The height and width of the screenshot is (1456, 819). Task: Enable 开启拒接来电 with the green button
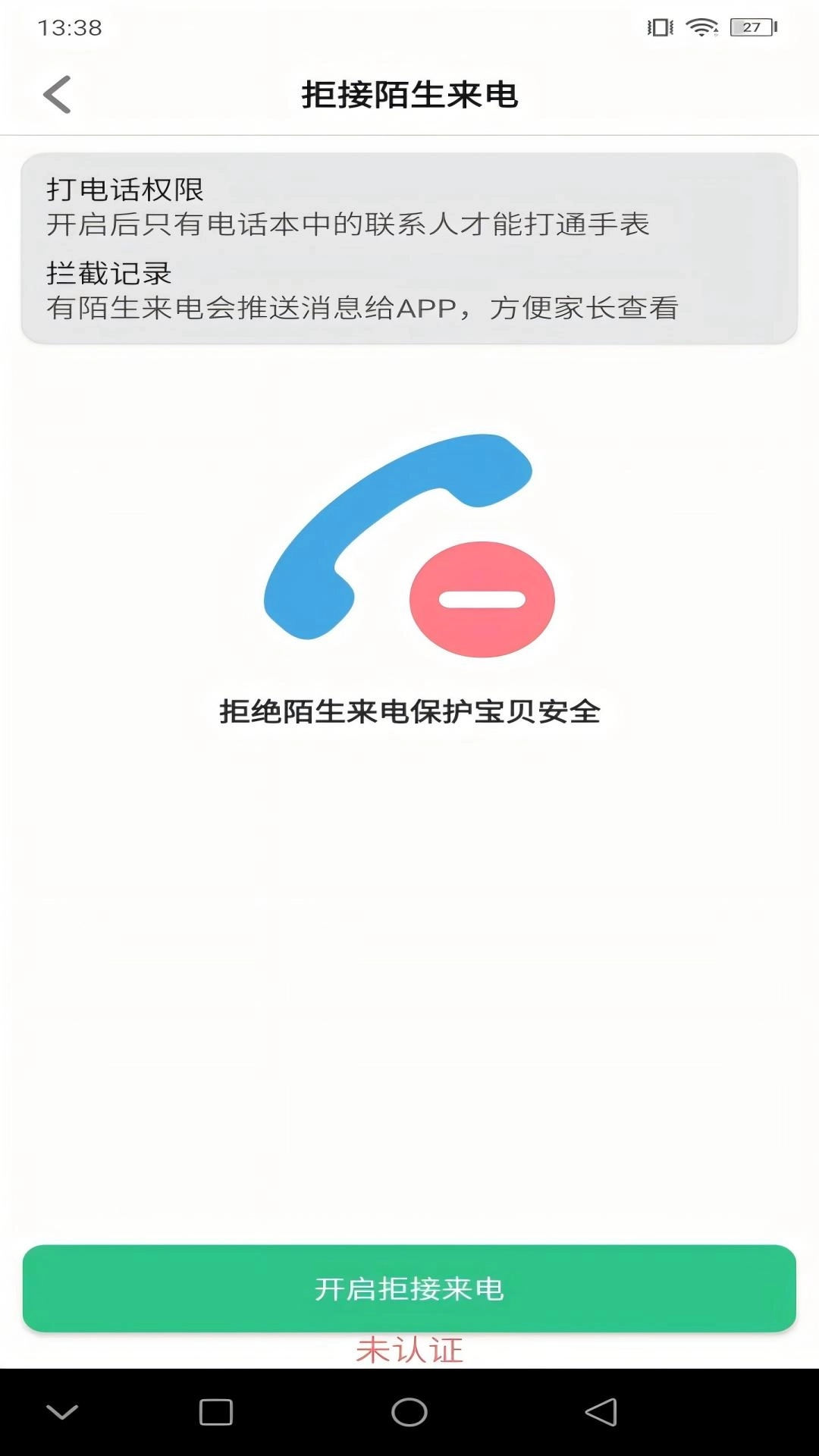click(409, 1288)
